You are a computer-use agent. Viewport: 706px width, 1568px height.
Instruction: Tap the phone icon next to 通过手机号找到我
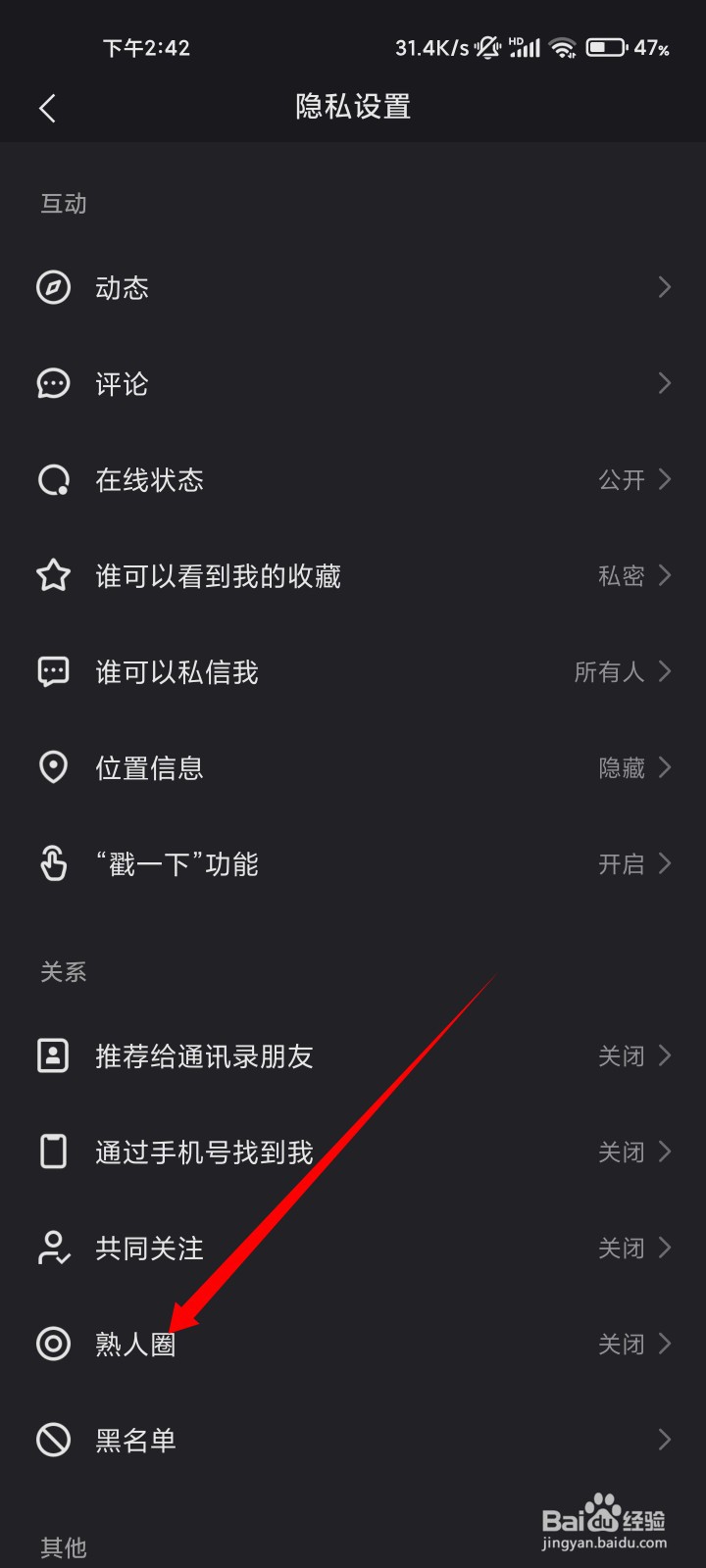coord(54,1151)
